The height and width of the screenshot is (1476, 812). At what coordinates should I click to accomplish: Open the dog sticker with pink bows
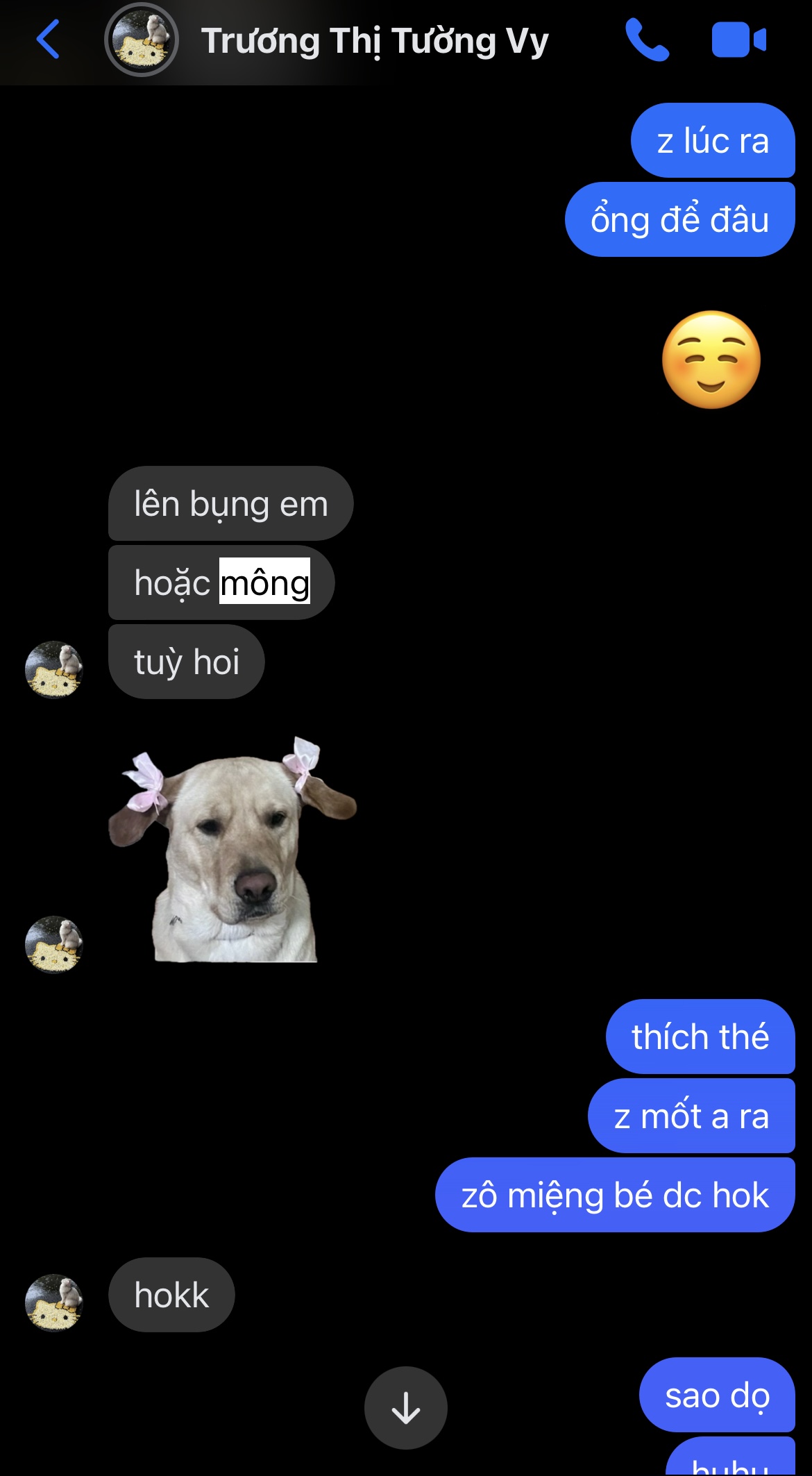point(233,850)
